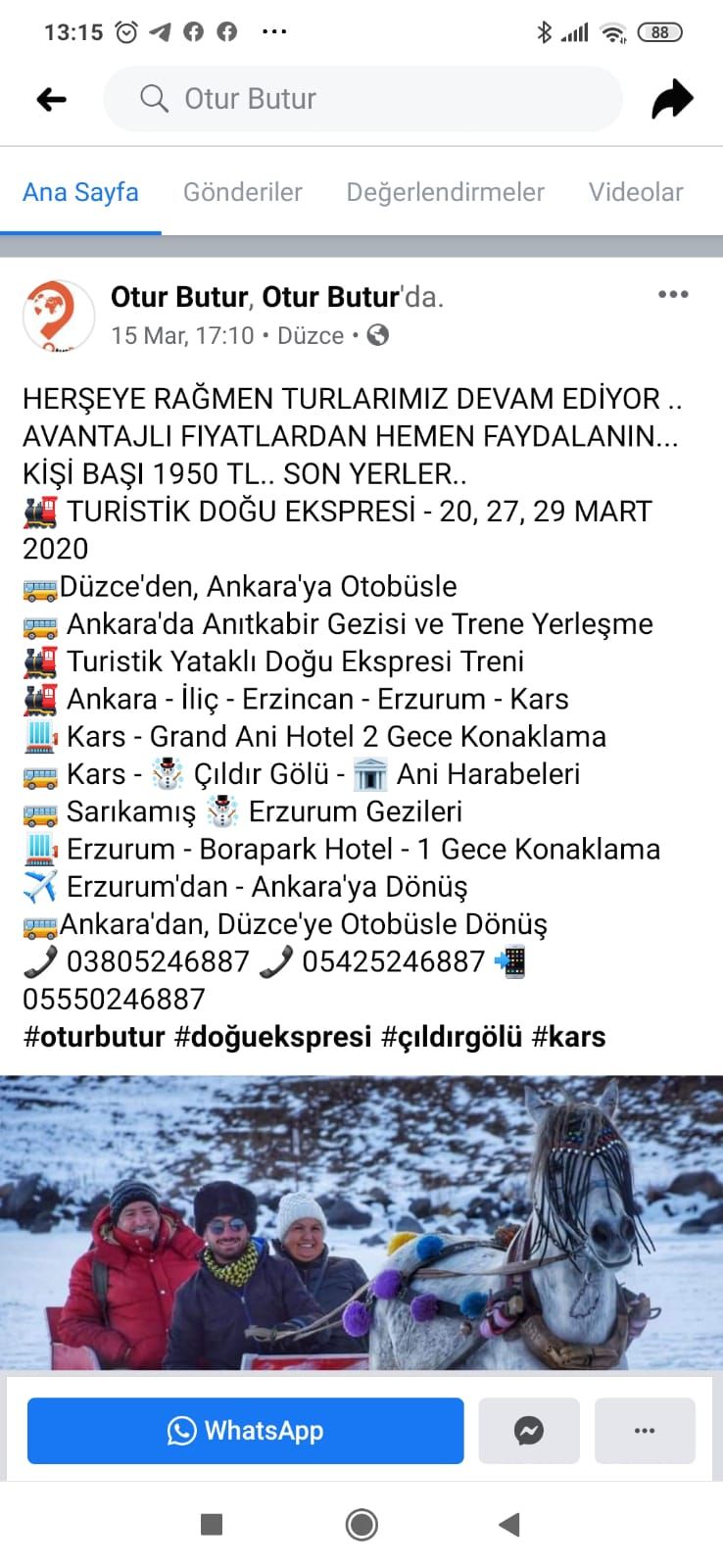This screenshot has width=723, height=1568.
Task: Open the #doğuekspresi hashtag
Action: pyautogui.click(x=273, y=1037)
